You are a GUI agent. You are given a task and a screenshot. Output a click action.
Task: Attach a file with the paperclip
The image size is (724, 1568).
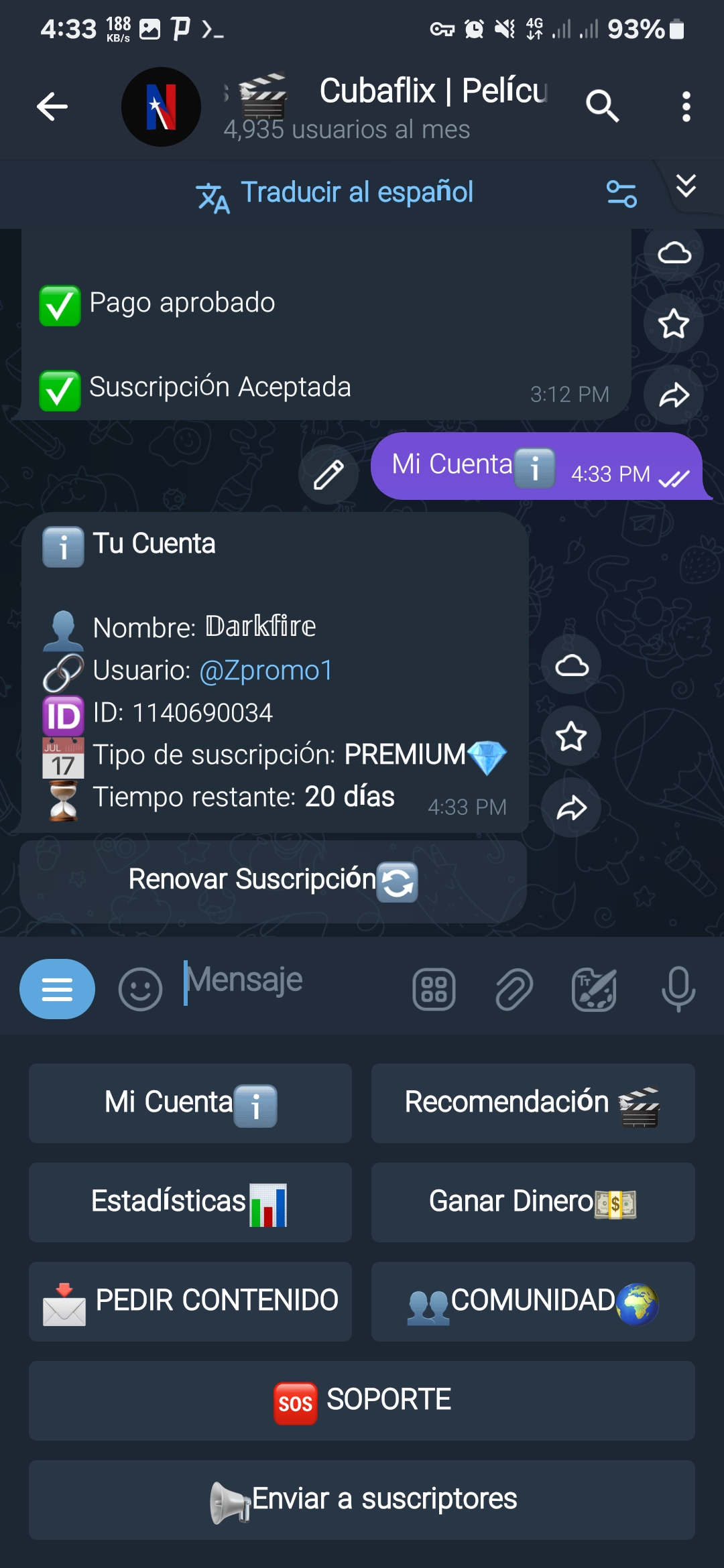click(x=514, y=989)
